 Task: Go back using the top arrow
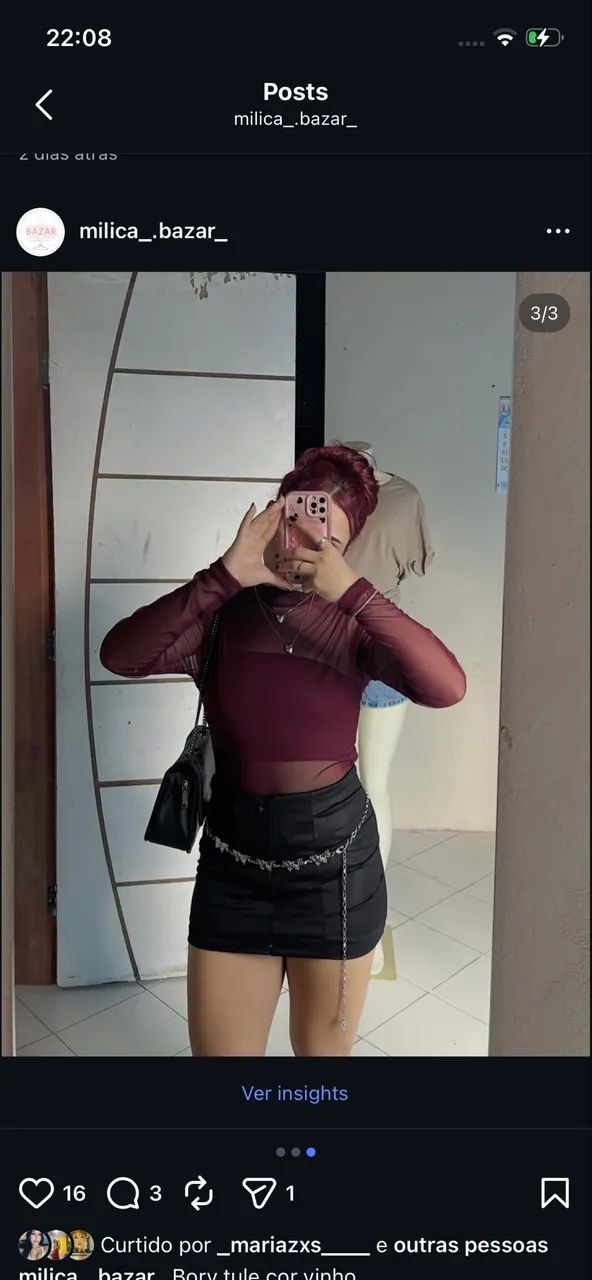click(x=44, y=105)
